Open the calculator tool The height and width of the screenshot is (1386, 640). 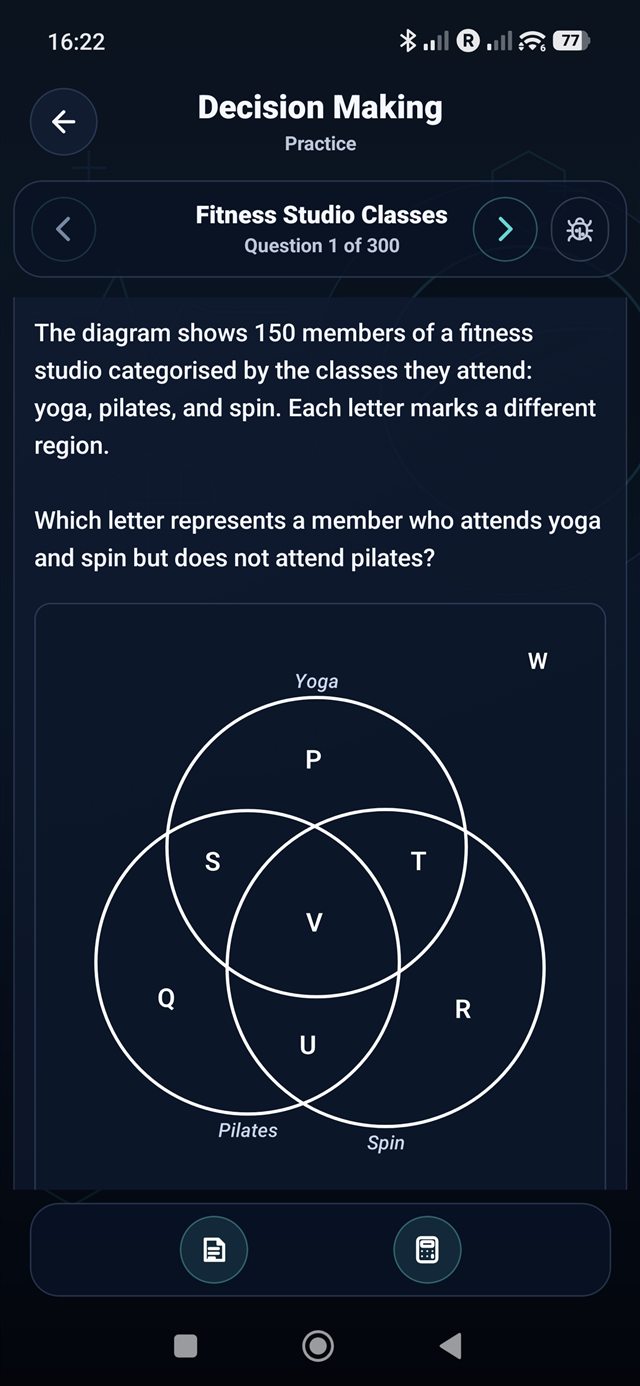(427, 1249)
